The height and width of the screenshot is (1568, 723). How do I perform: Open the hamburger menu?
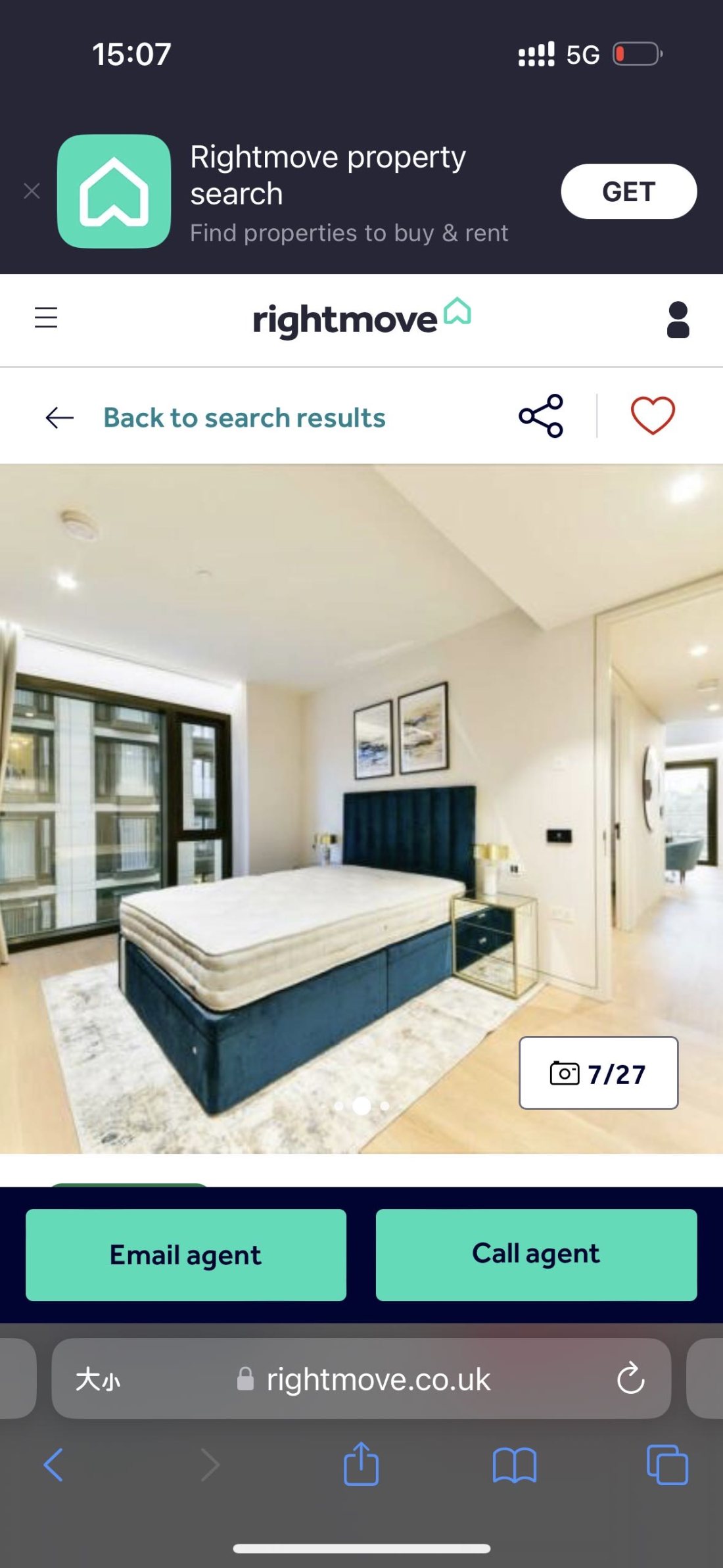pyautogui.click(x=46, y=318)
